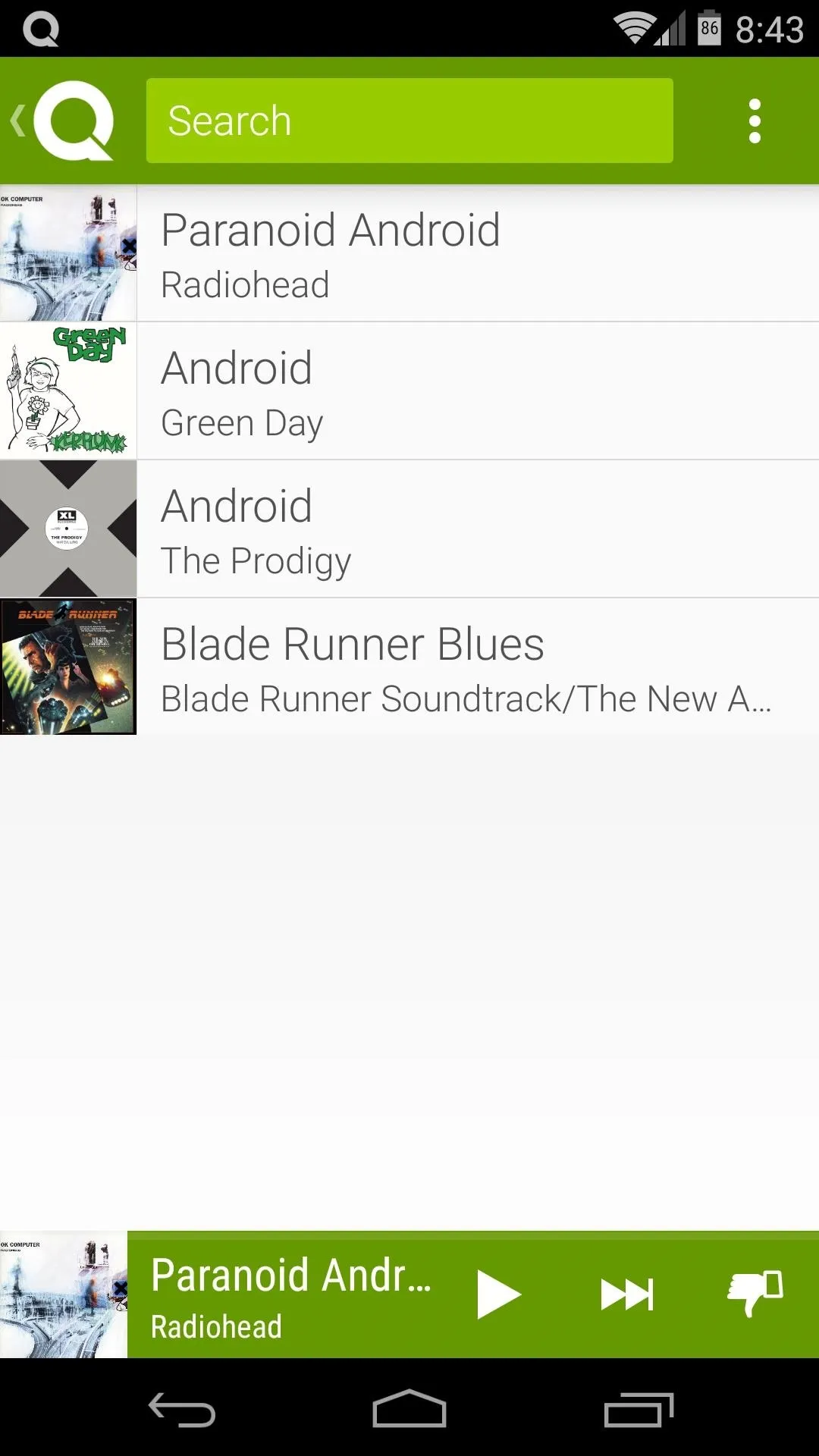Image resolution: width=819 pixels, height=1456 pixels.
Task: Open the overflow menu
Action: (x=754, y=121)
